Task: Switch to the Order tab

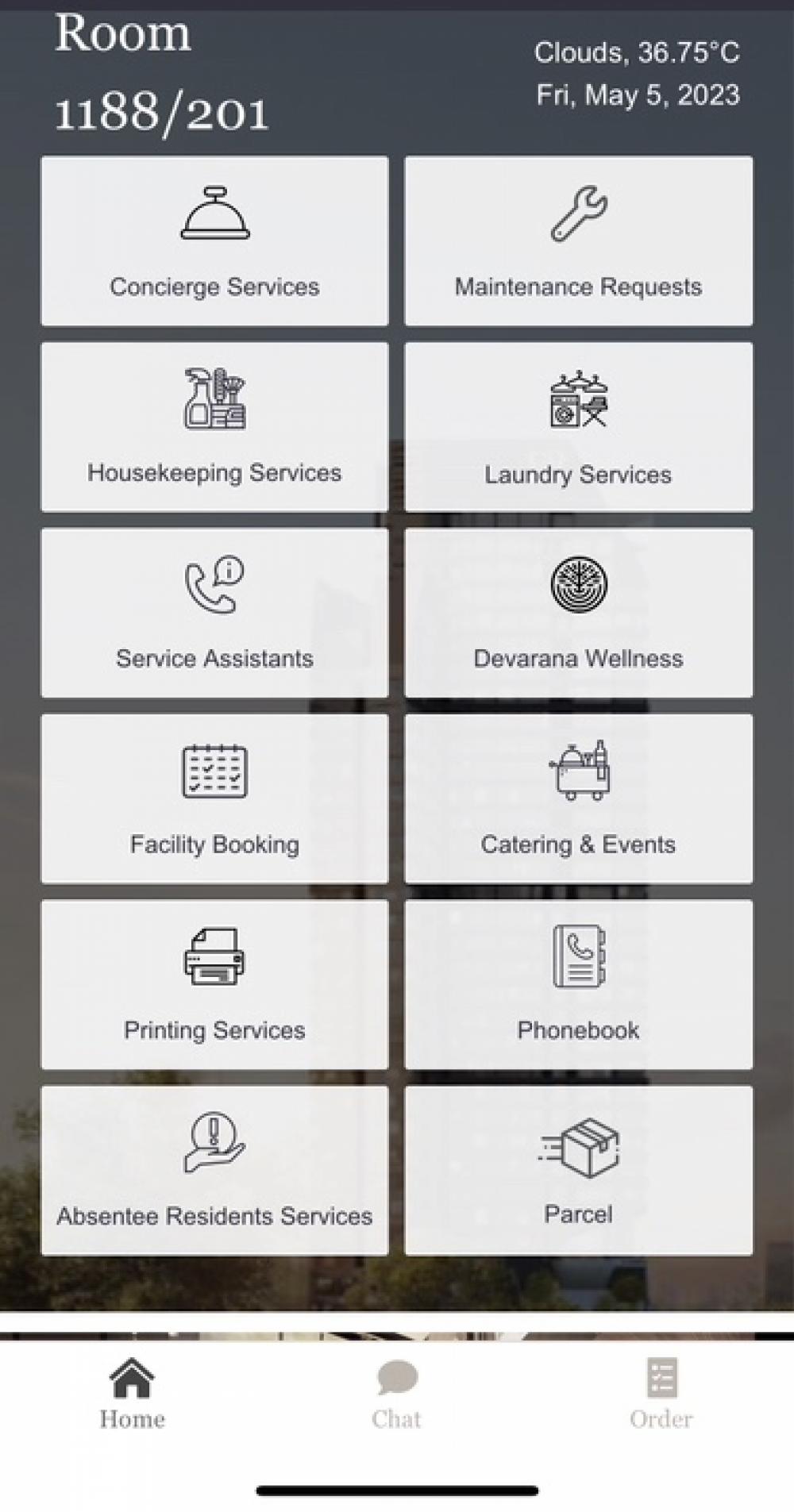Action: pos(661,1395)
